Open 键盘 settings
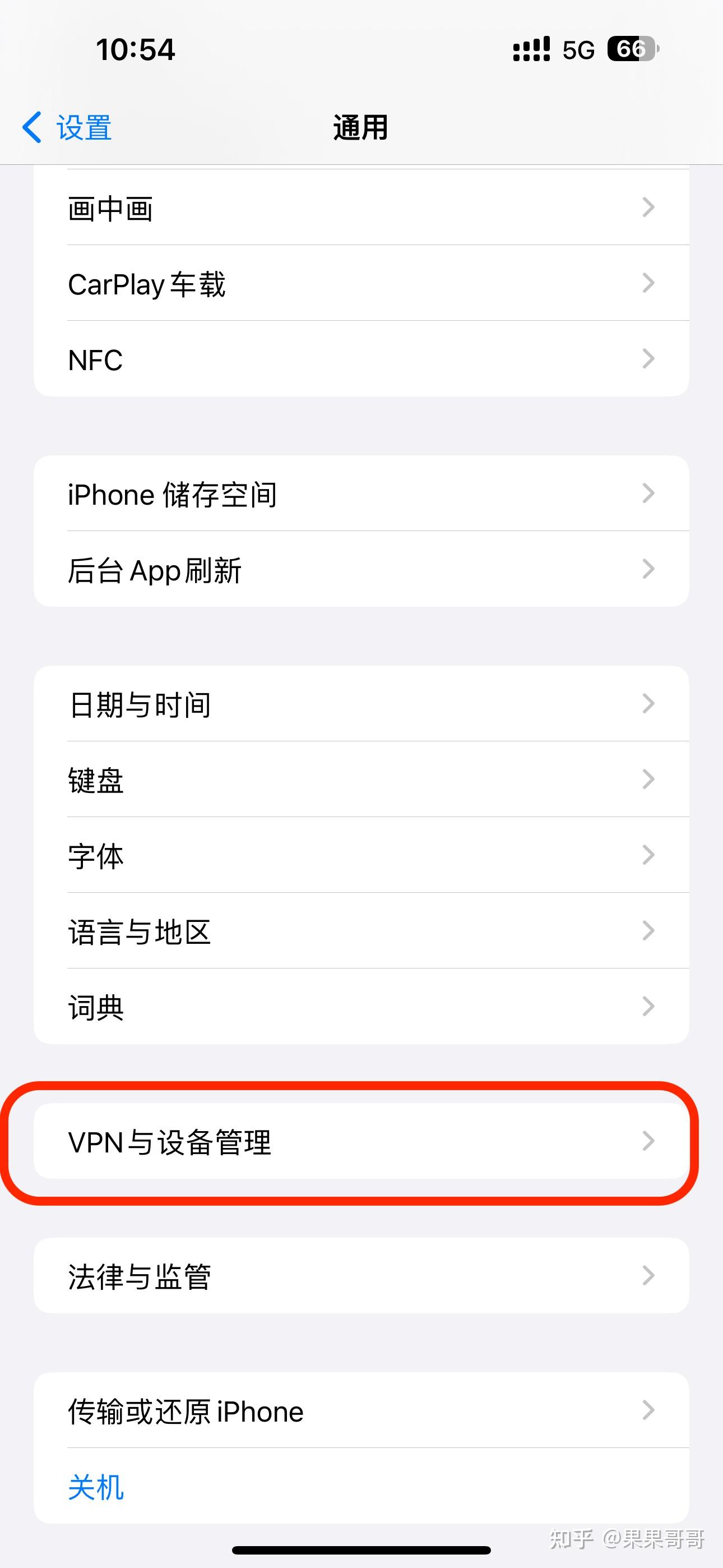This screenshot has height=1568, width=723. tap(360, 780)
